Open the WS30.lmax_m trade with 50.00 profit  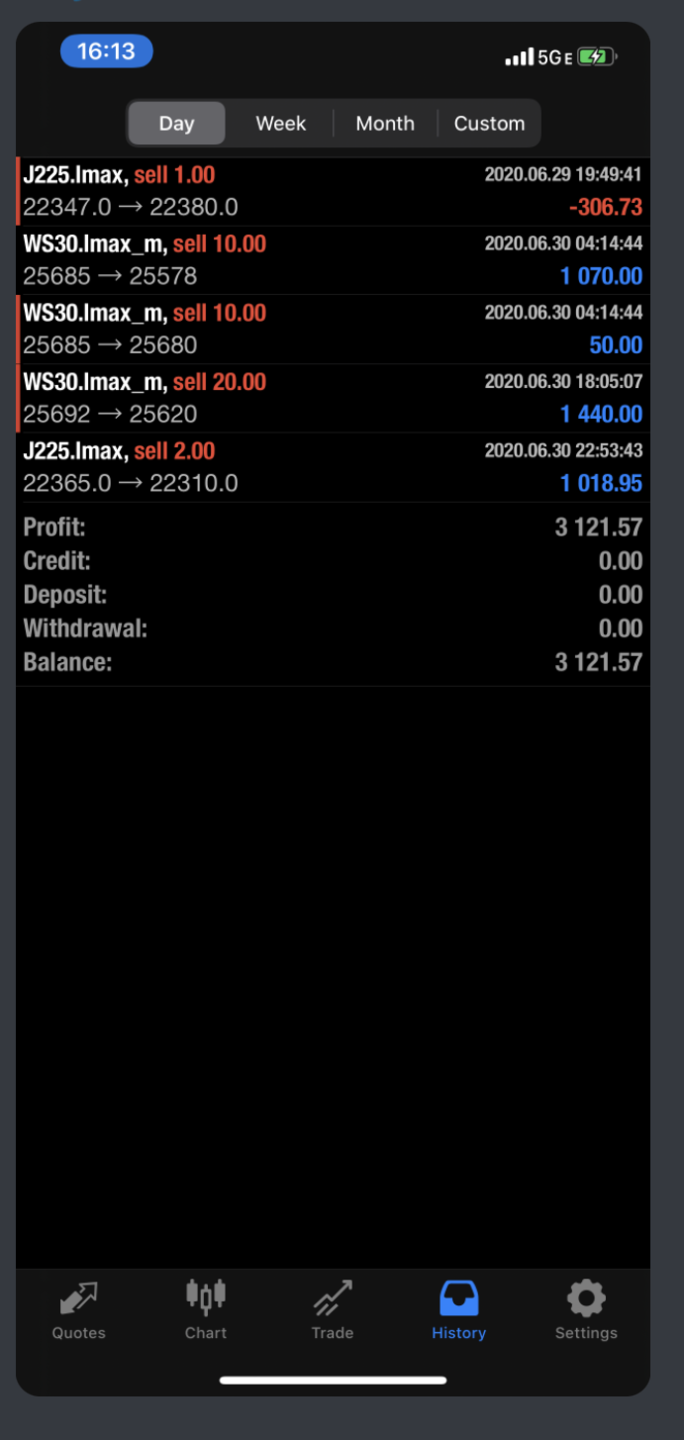pyautogui.click(x=333, y=329)
